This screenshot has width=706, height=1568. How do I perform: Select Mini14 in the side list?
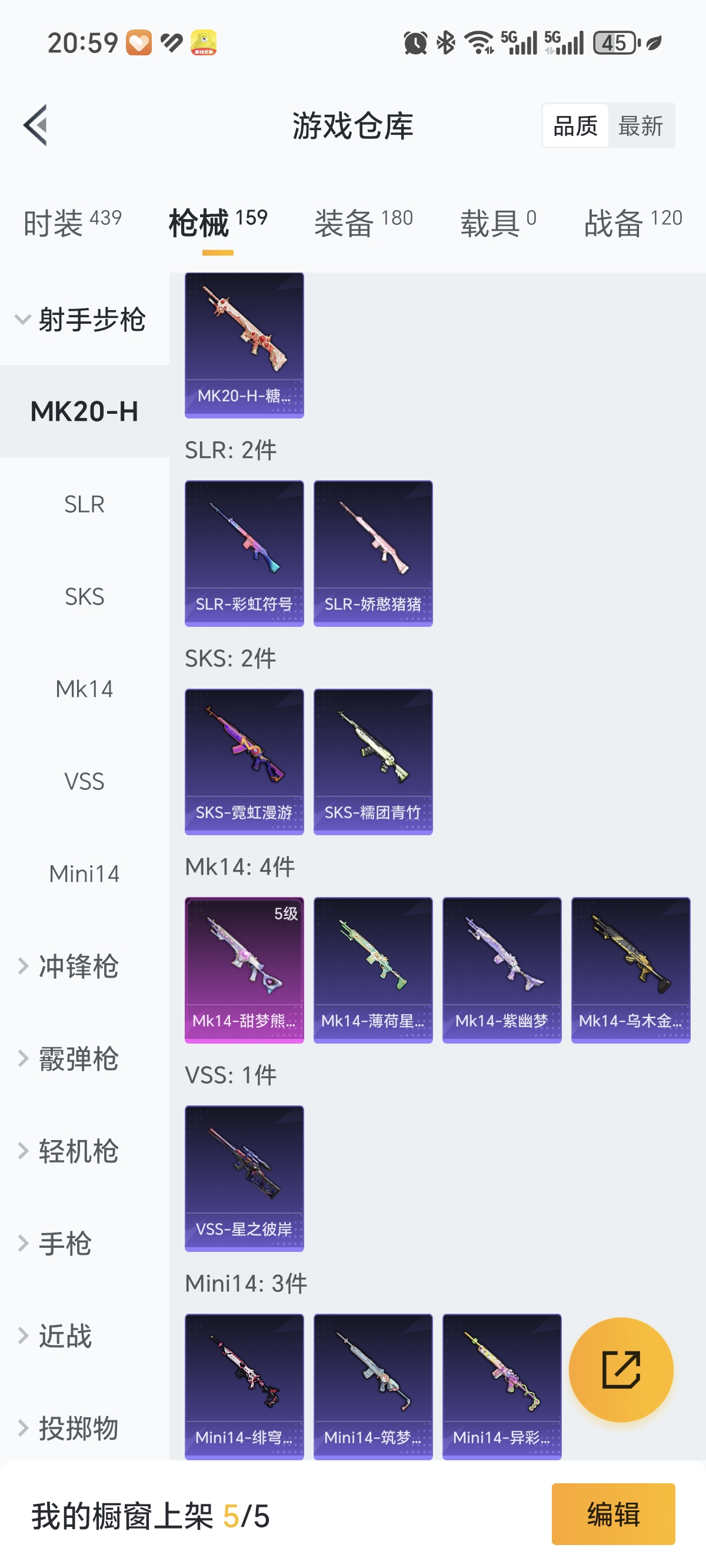click(x=85, y=874)
